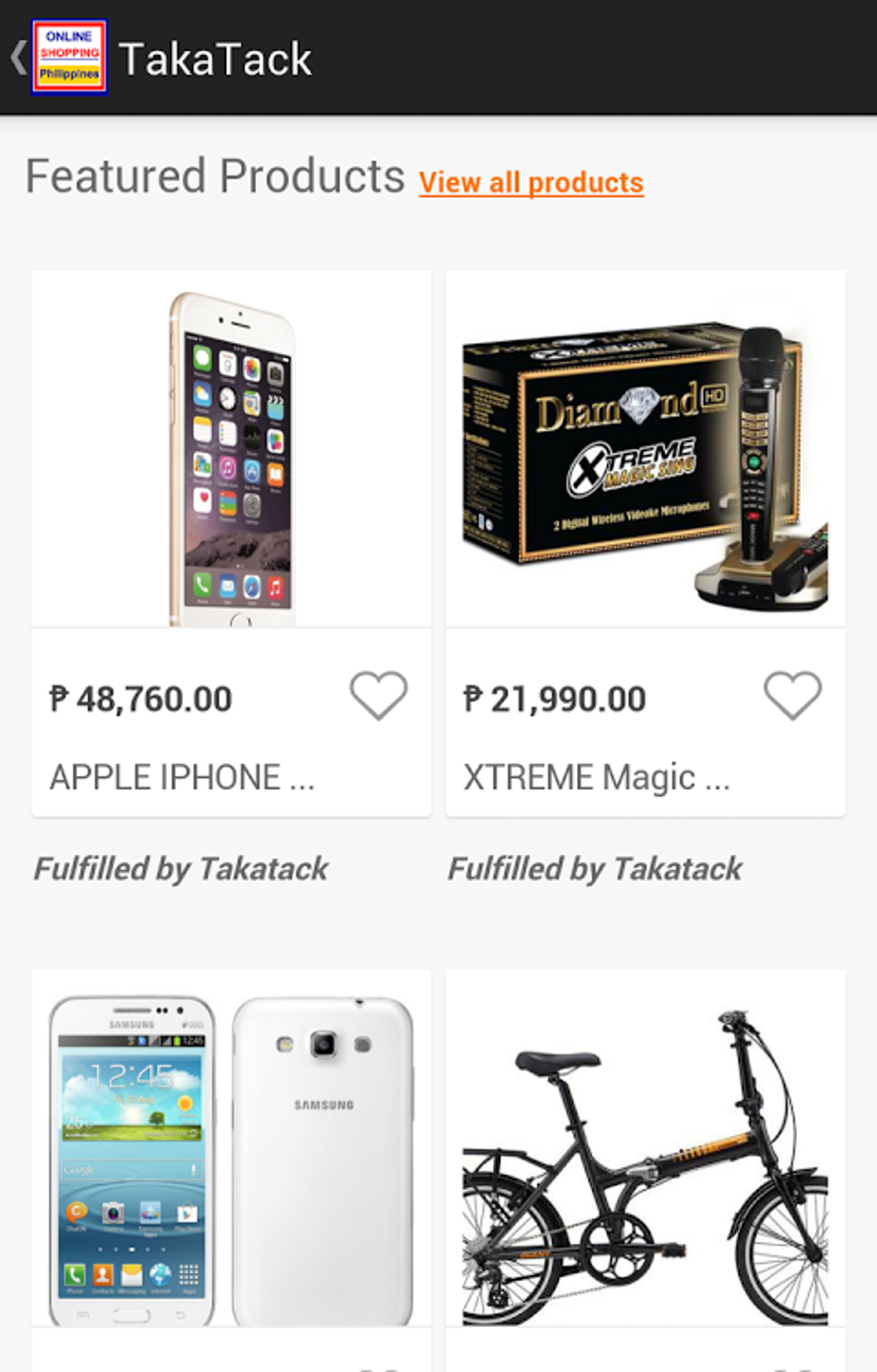Tap the back arrow in title bar
Image resolution: width=877 pixels, height=1372 pixels.
click(x=15, y=57)
